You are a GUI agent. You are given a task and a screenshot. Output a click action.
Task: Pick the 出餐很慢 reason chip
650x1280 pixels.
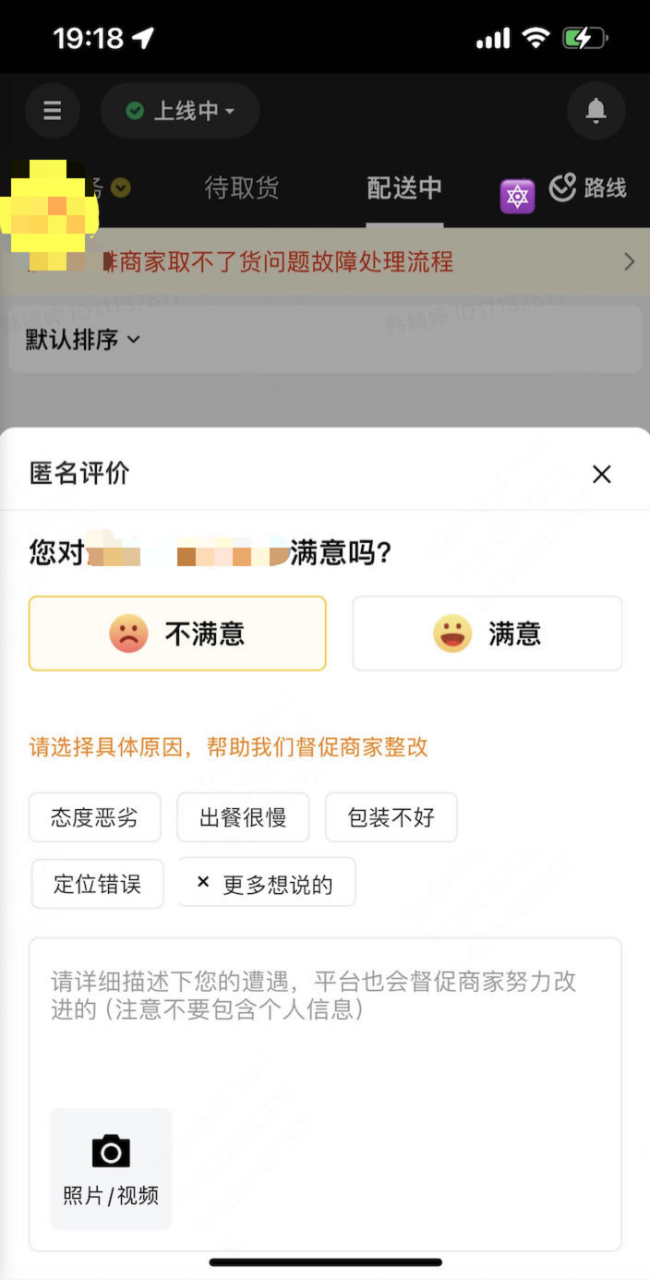(243, 817)
